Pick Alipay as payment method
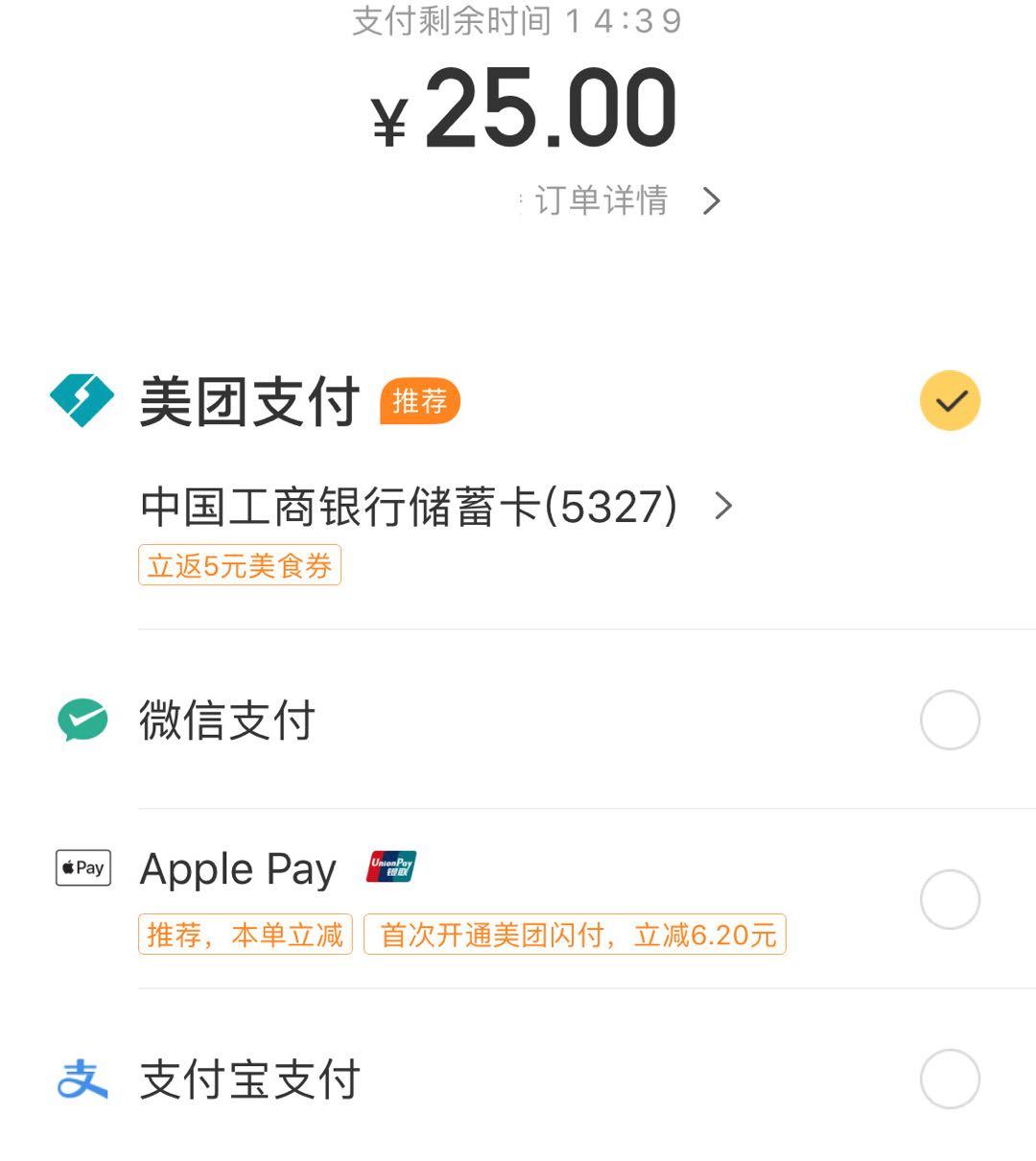Screen dimensions: 1036x1161 [950, 1078]
